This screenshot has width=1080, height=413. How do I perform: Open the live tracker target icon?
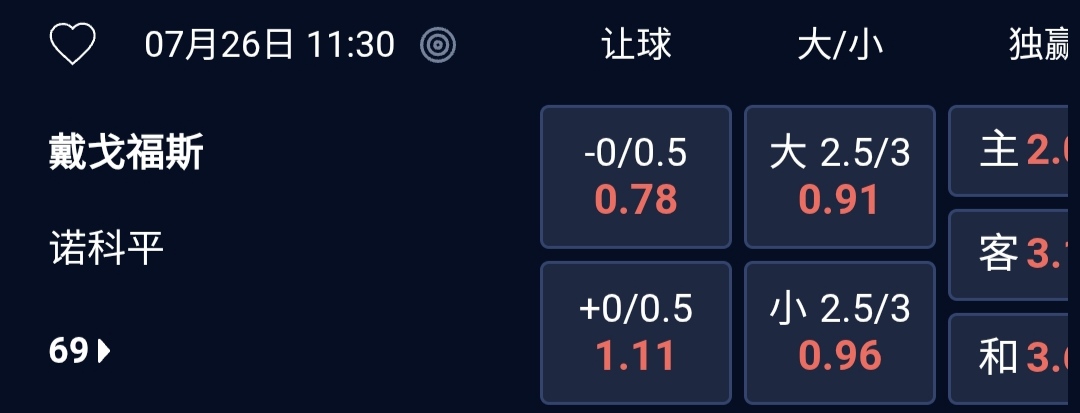coord(438,45)
